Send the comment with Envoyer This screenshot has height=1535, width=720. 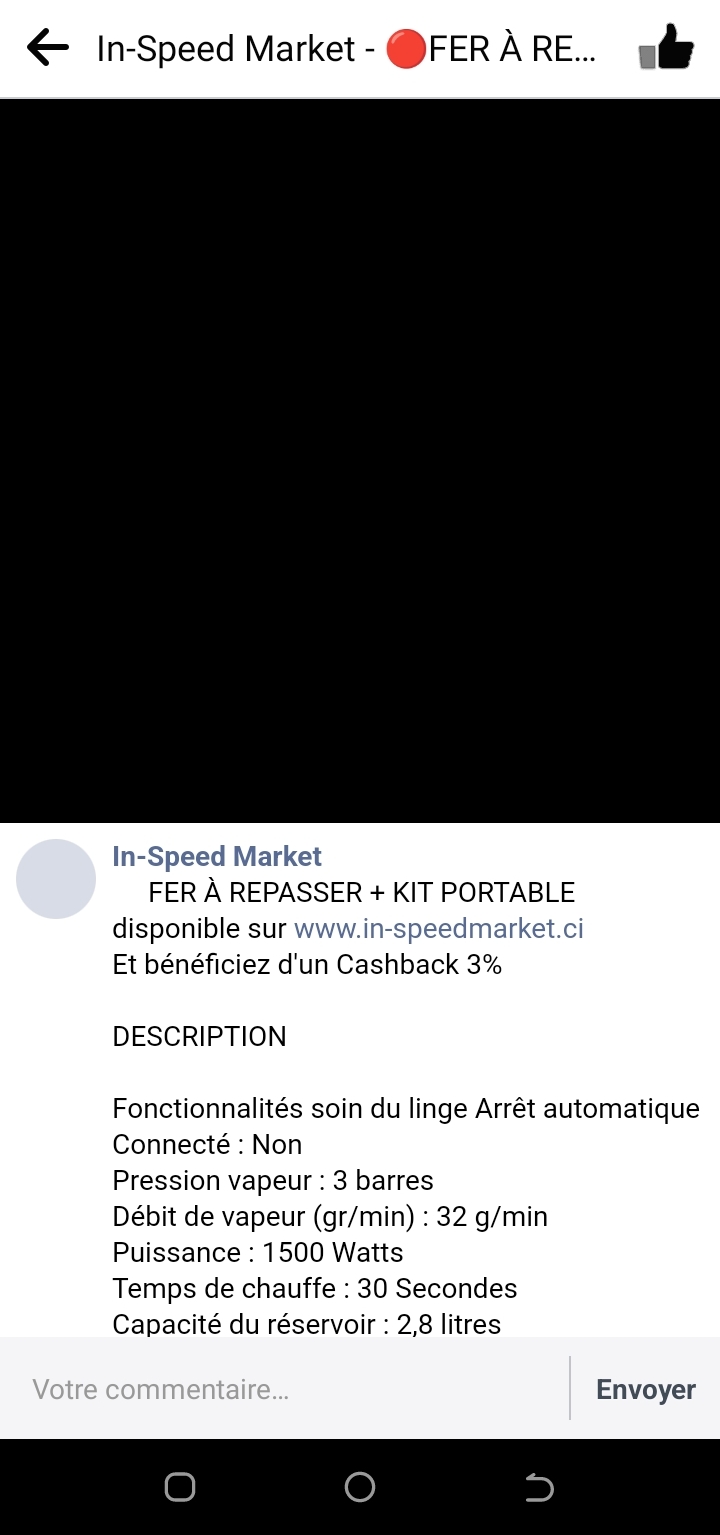click(646, 1389)
